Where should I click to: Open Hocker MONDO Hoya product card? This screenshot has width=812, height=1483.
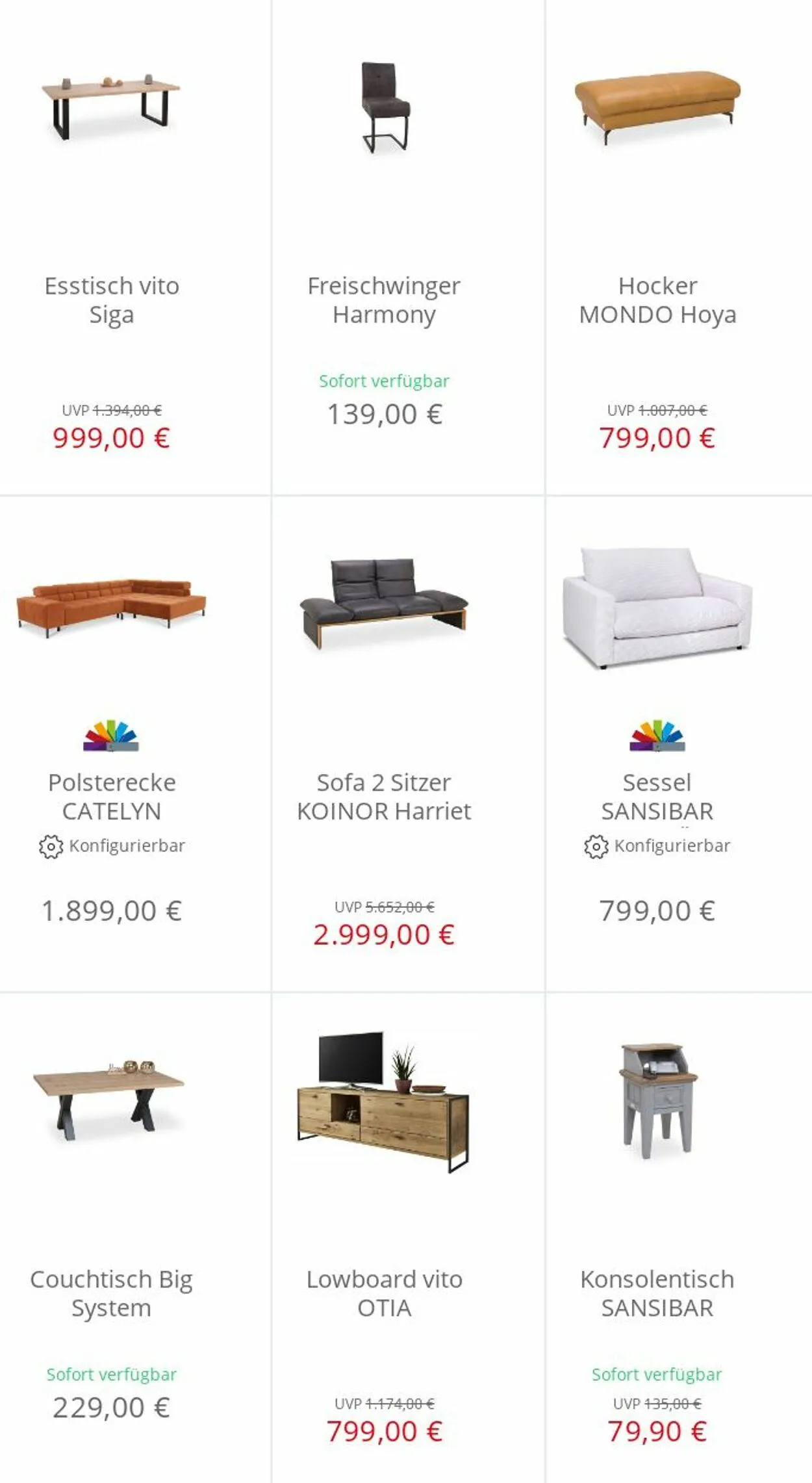point(657,300)
